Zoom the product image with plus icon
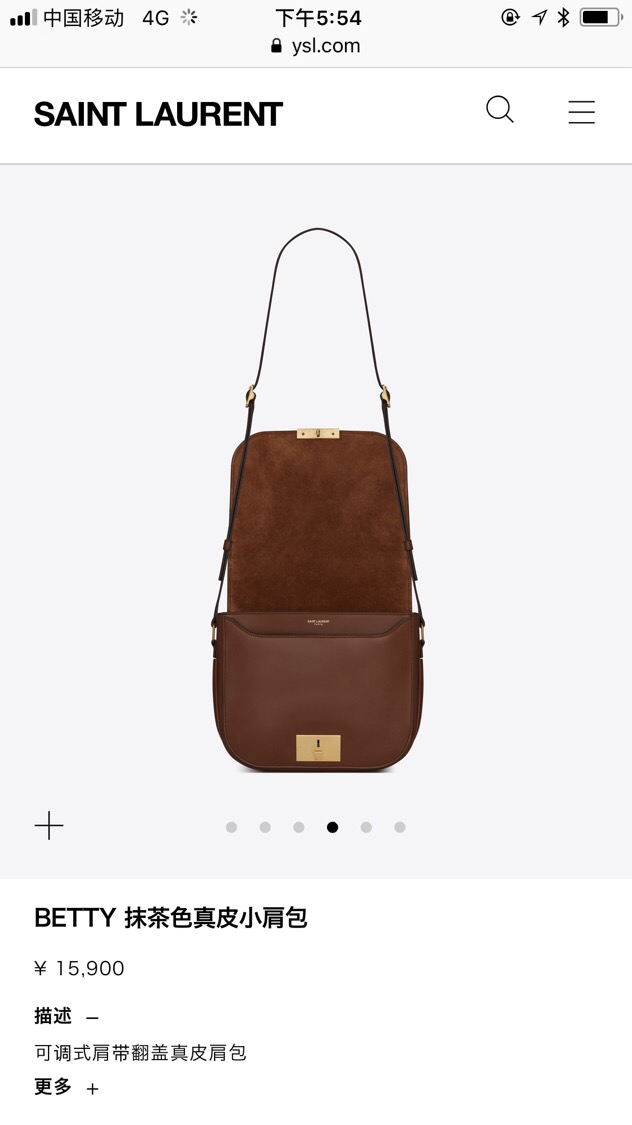The width and height of the screenshot is (632, 1125). click(49, 826)
